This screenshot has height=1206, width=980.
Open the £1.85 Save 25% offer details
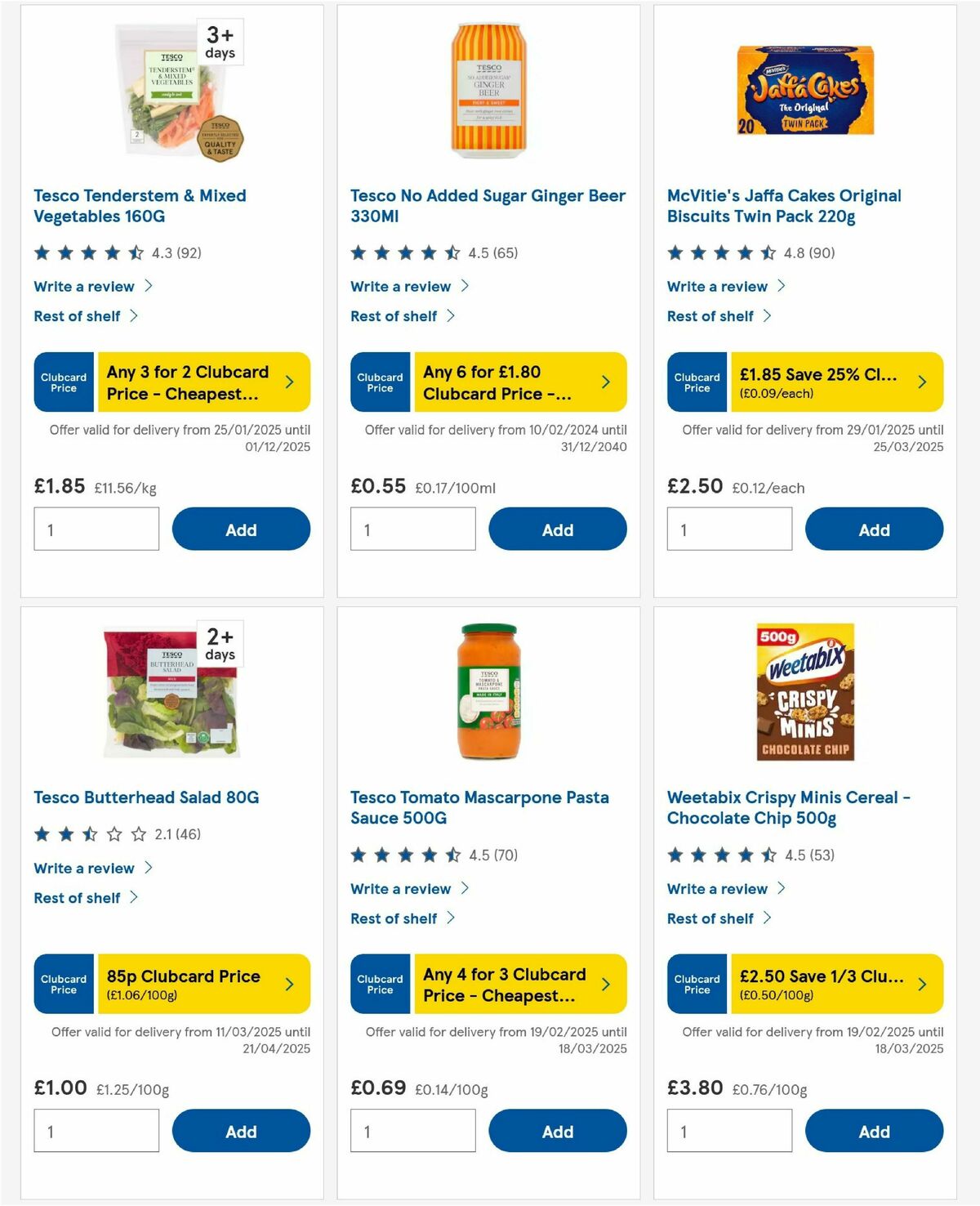(922, 382)
